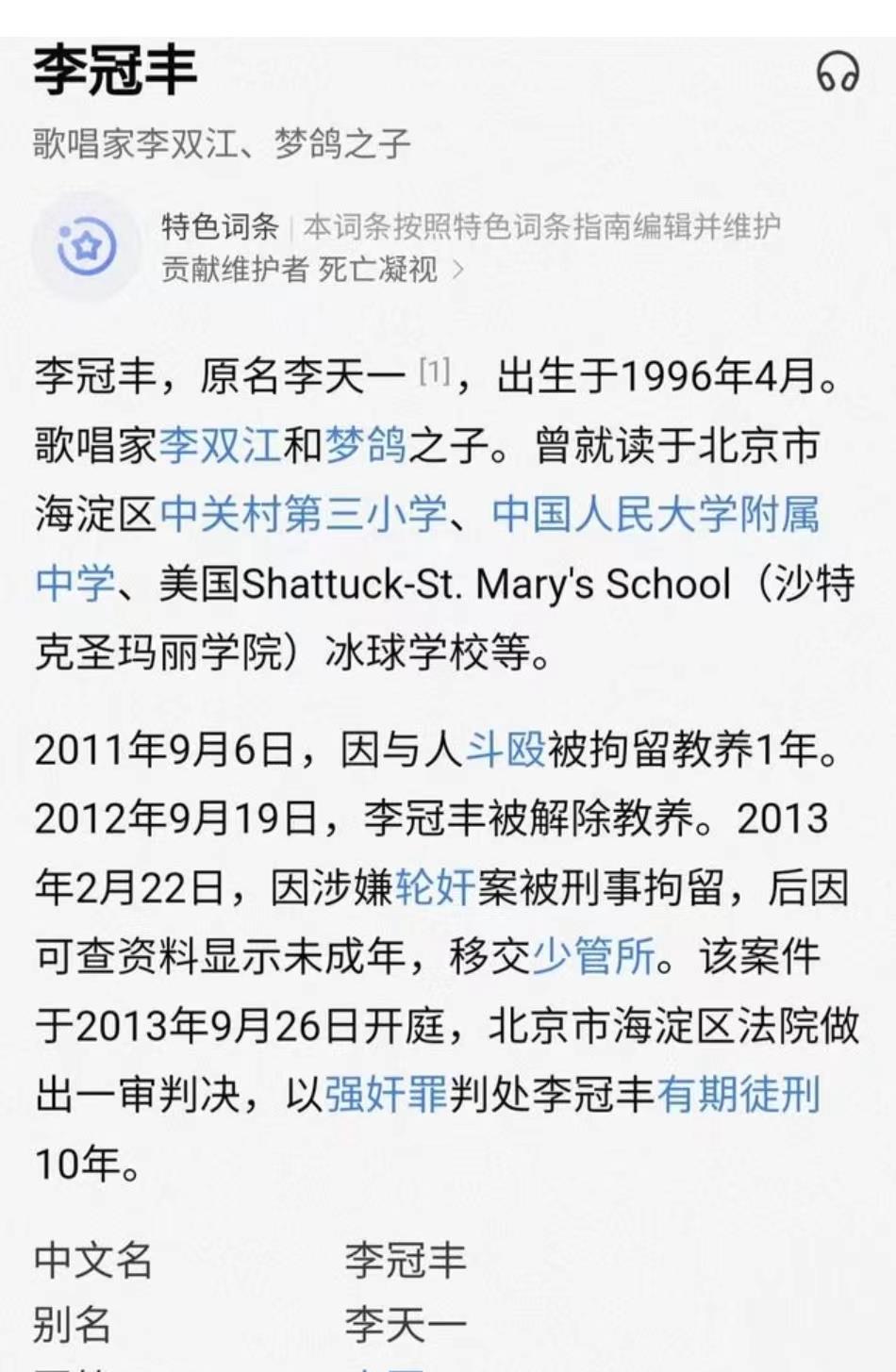The height and width of the screenshot is (1372, 896).
Task: Open the 中关村第三小学 link
Action: [x=303, y=514]
